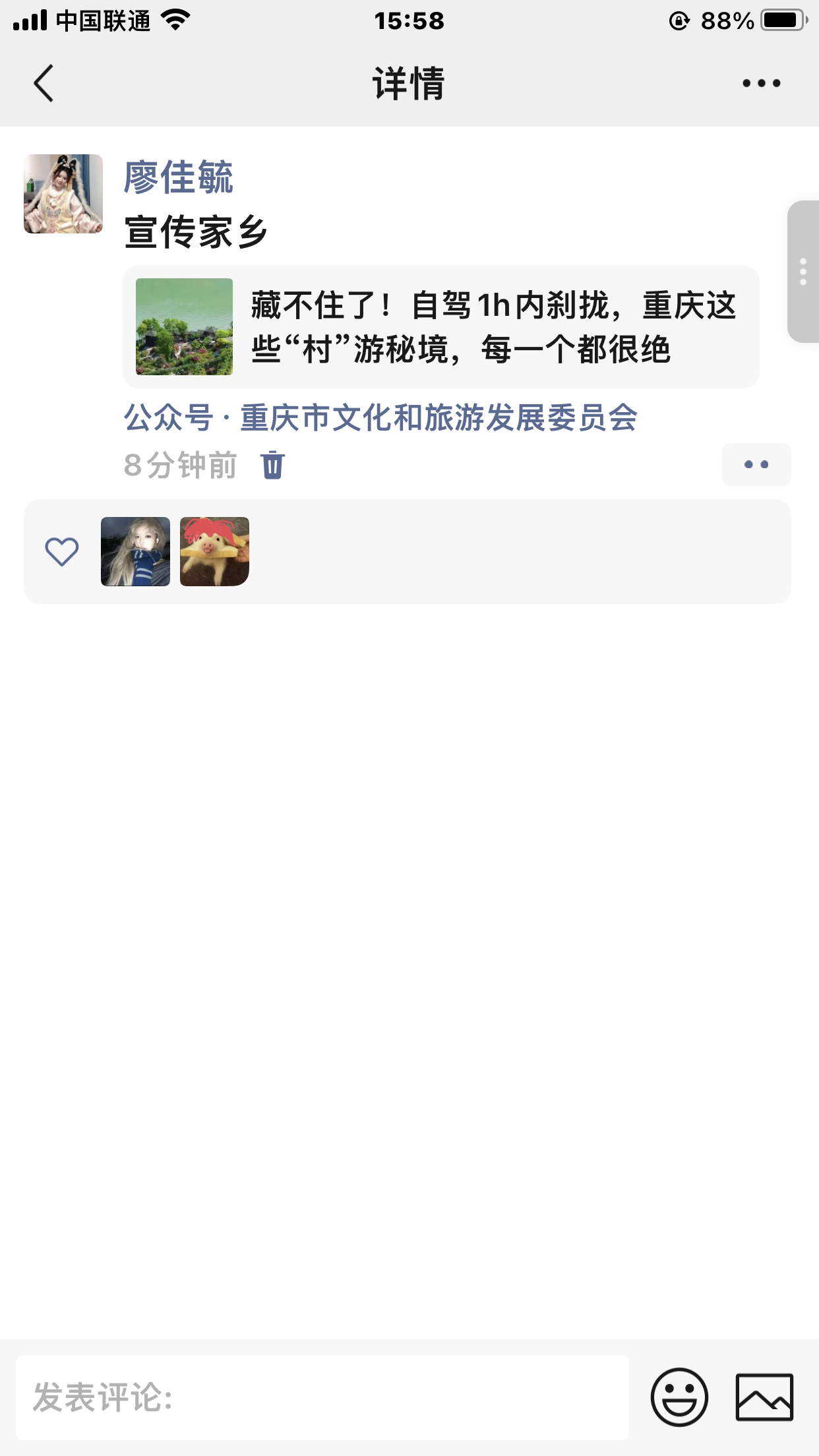
Task: Tap the 发表评论 comment field
Action: point(322,1397)
